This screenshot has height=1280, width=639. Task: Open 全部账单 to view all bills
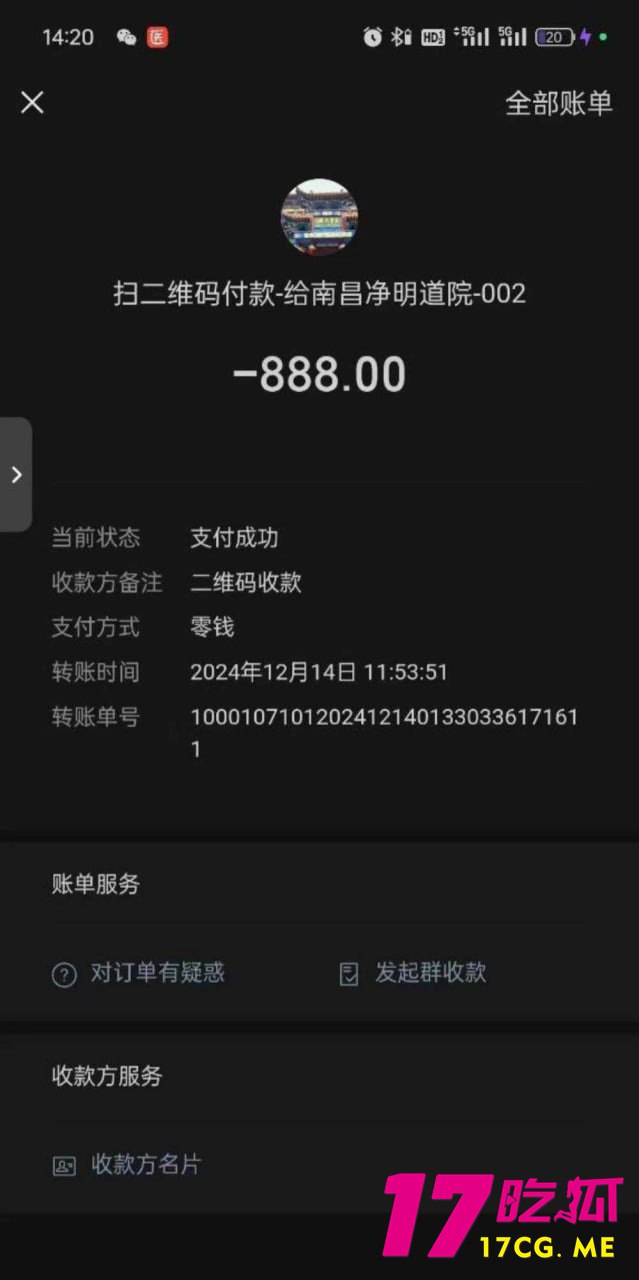point(558,103)
